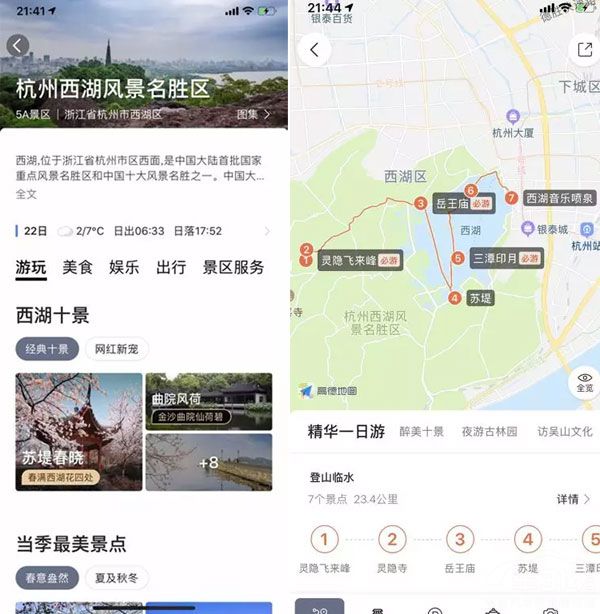This screenshot has height=614, width=600.
Task: View the +8 more scenic spots tile
Action: [208, 462]
